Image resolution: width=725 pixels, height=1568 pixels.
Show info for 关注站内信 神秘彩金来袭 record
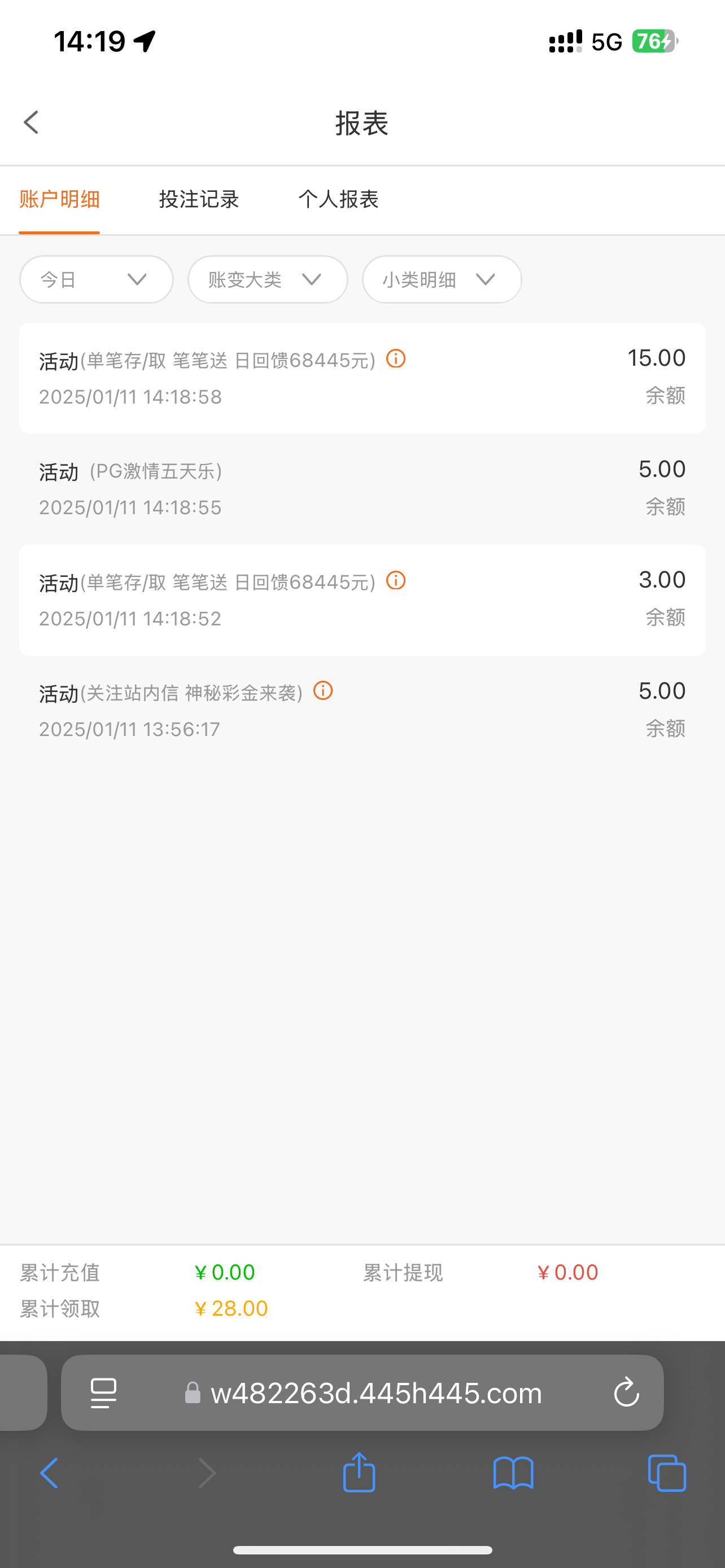(x=322, y=691)
